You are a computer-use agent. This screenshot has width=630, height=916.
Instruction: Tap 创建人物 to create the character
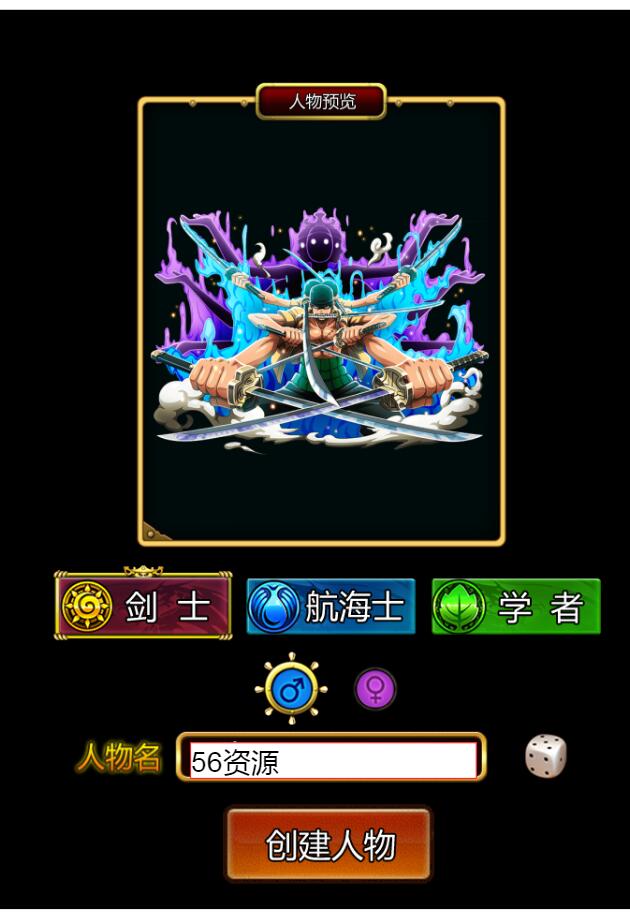coord(329,845)
